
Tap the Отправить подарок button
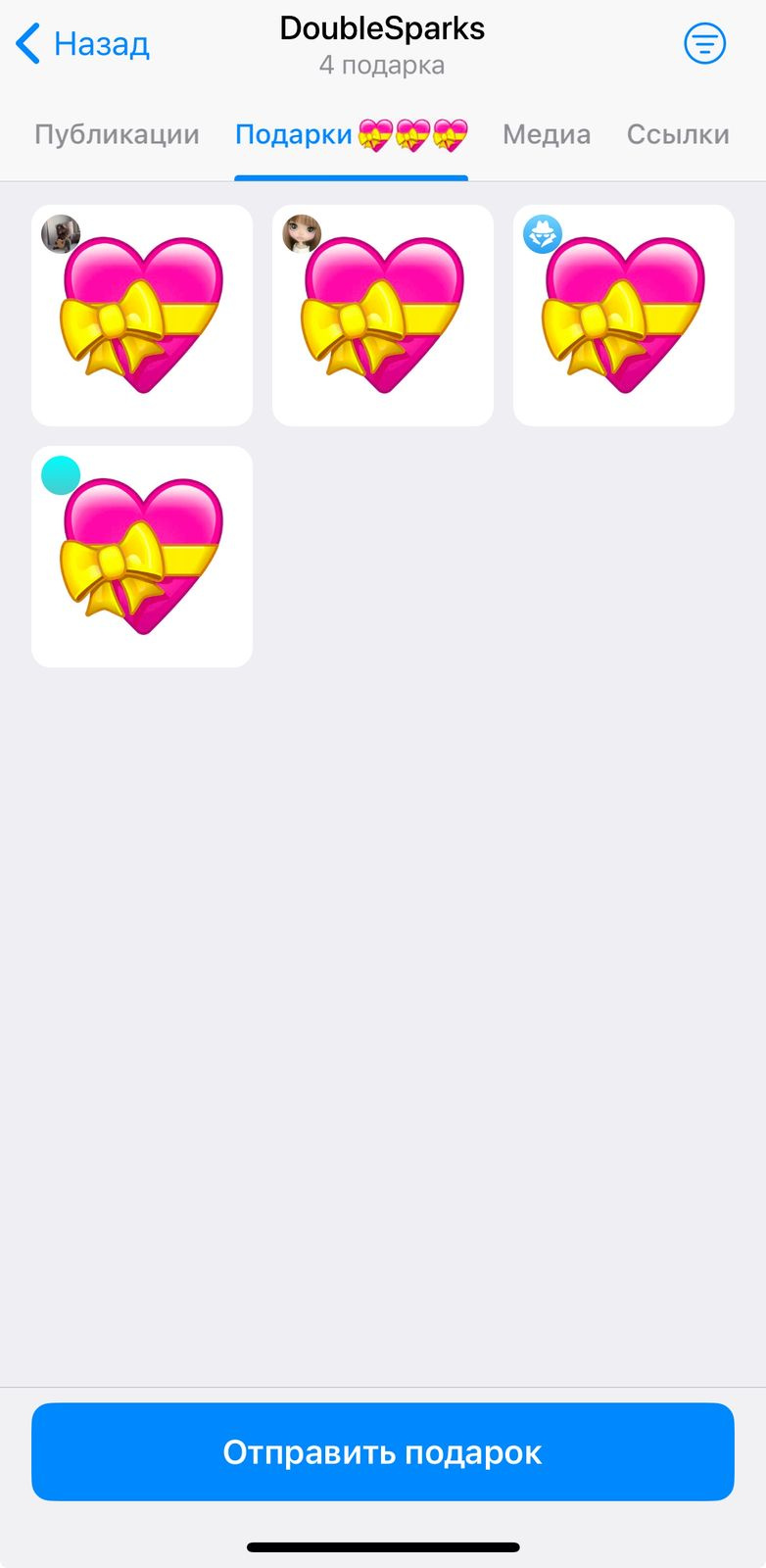pos(383,1451)
